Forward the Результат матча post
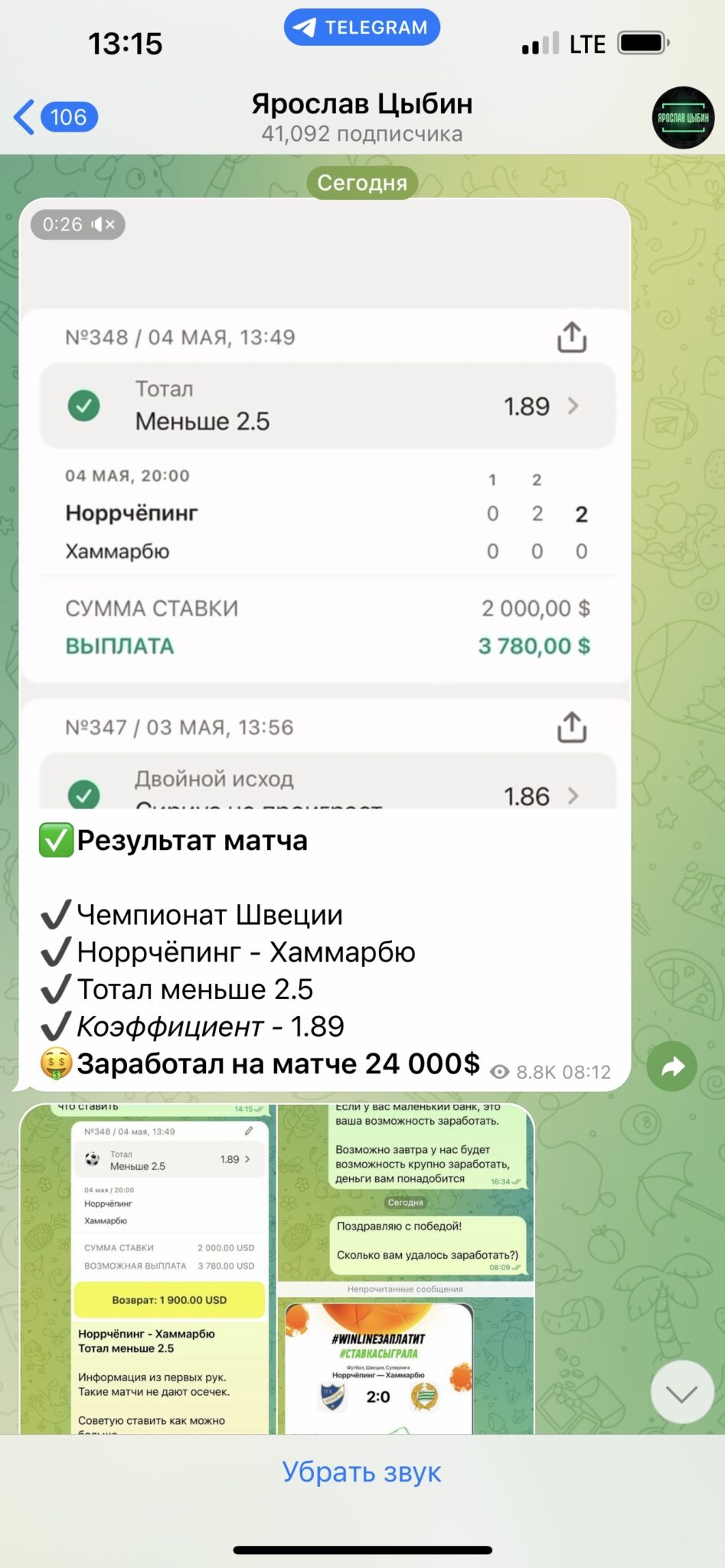 [672, 1067]
